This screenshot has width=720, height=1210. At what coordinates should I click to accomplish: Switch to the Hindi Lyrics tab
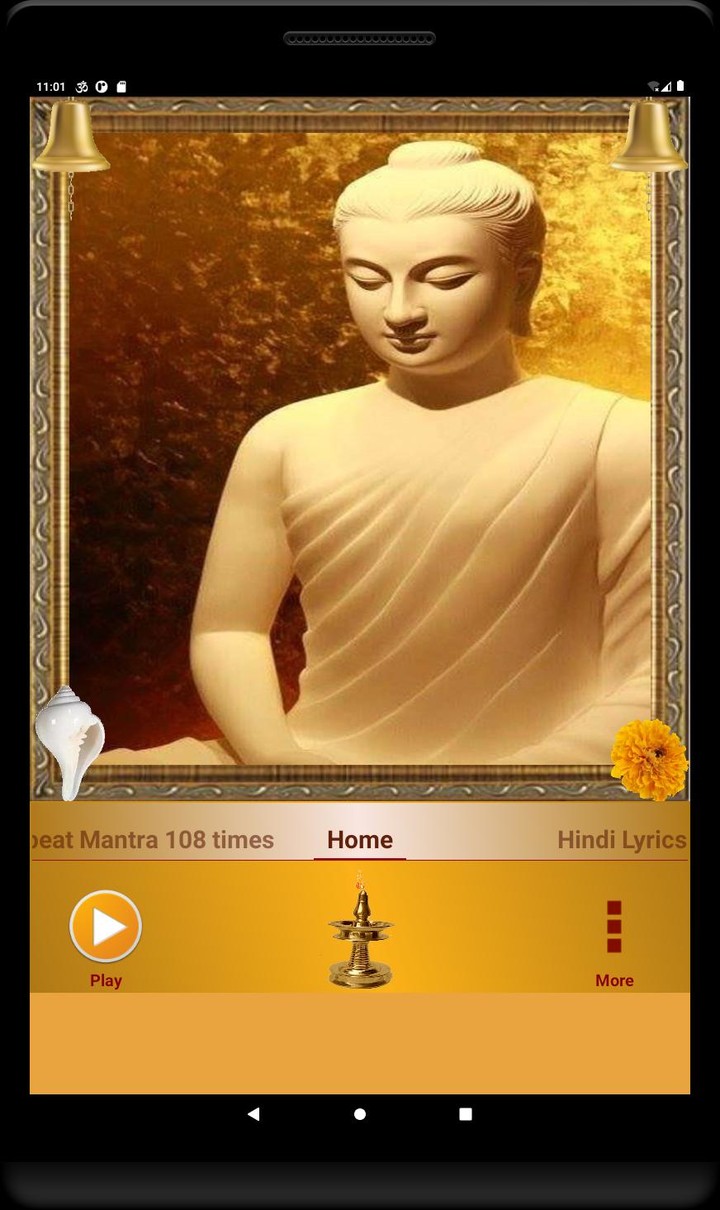pyautogui.click(x=622, y=840)
